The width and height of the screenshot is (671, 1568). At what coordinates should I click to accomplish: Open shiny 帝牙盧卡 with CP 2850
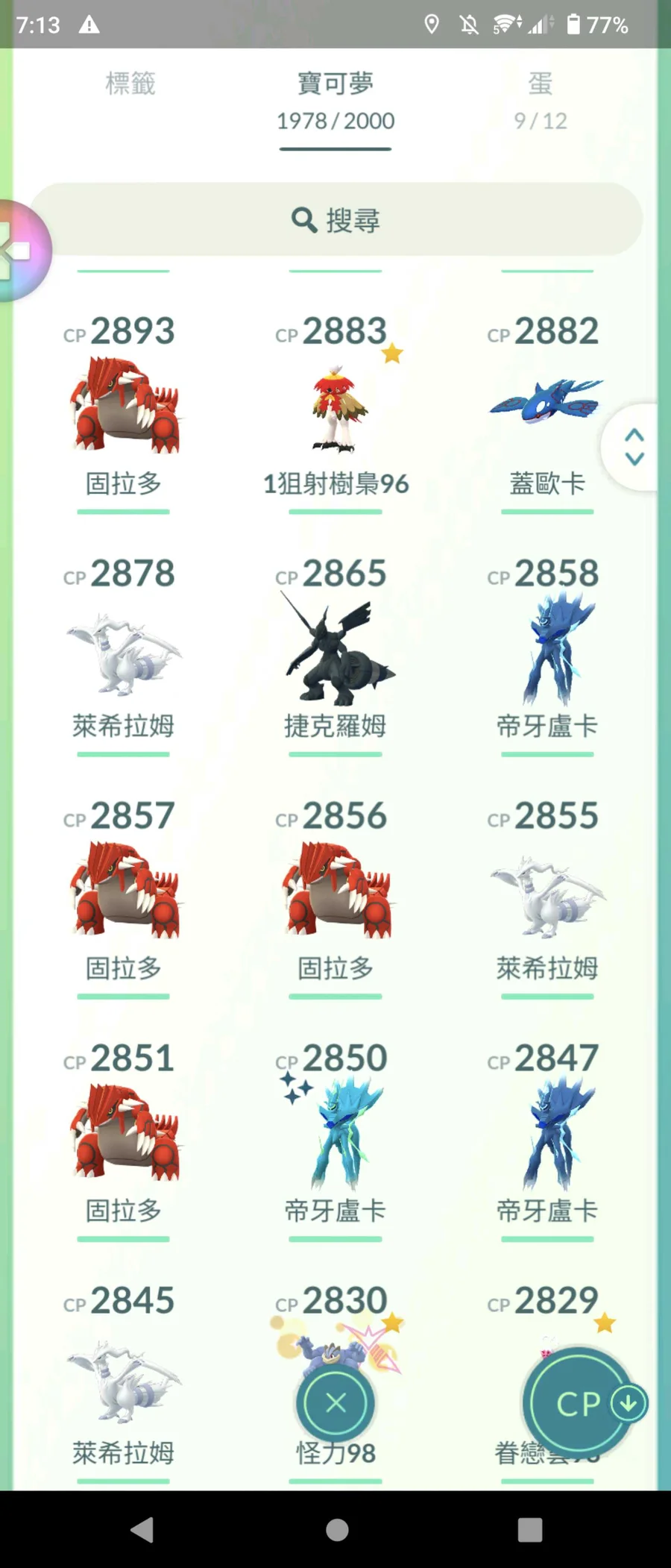point(335,1134)
